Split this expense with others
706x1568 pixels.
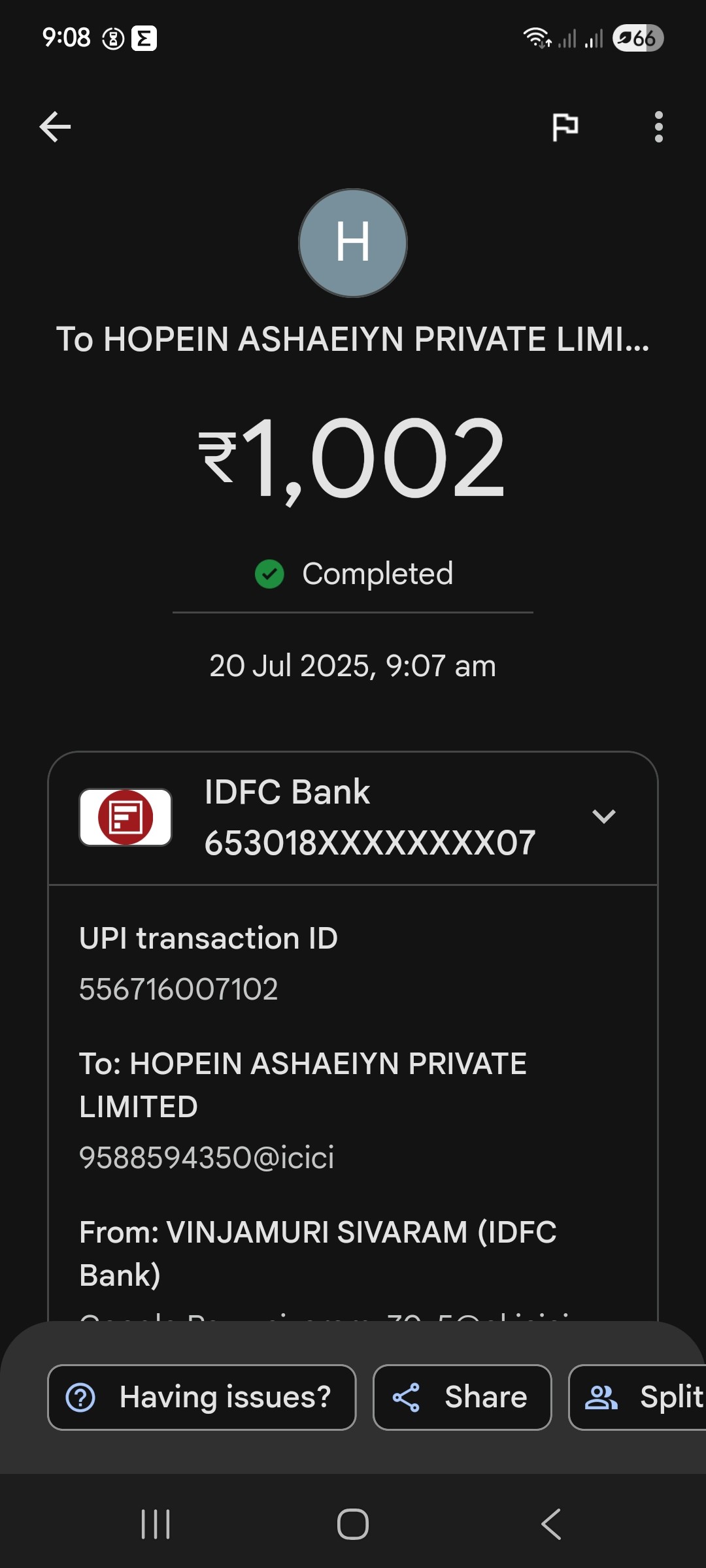638,1397
